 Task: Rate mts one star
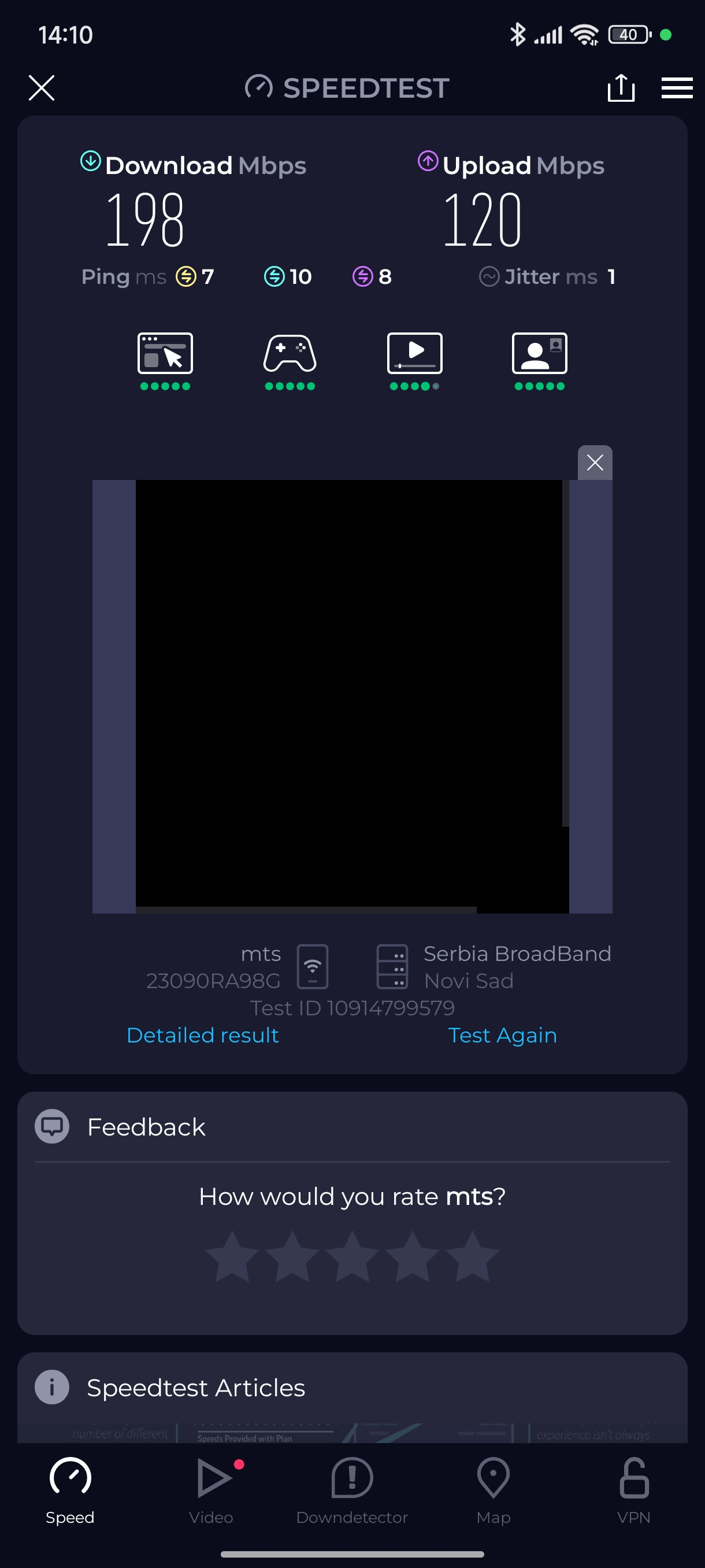tap(232, 1256)
